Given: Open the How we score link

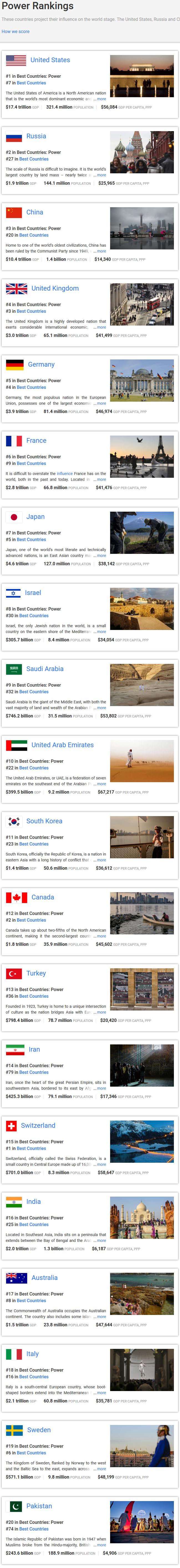Looking at the screenshot, I should click(15, 31).
